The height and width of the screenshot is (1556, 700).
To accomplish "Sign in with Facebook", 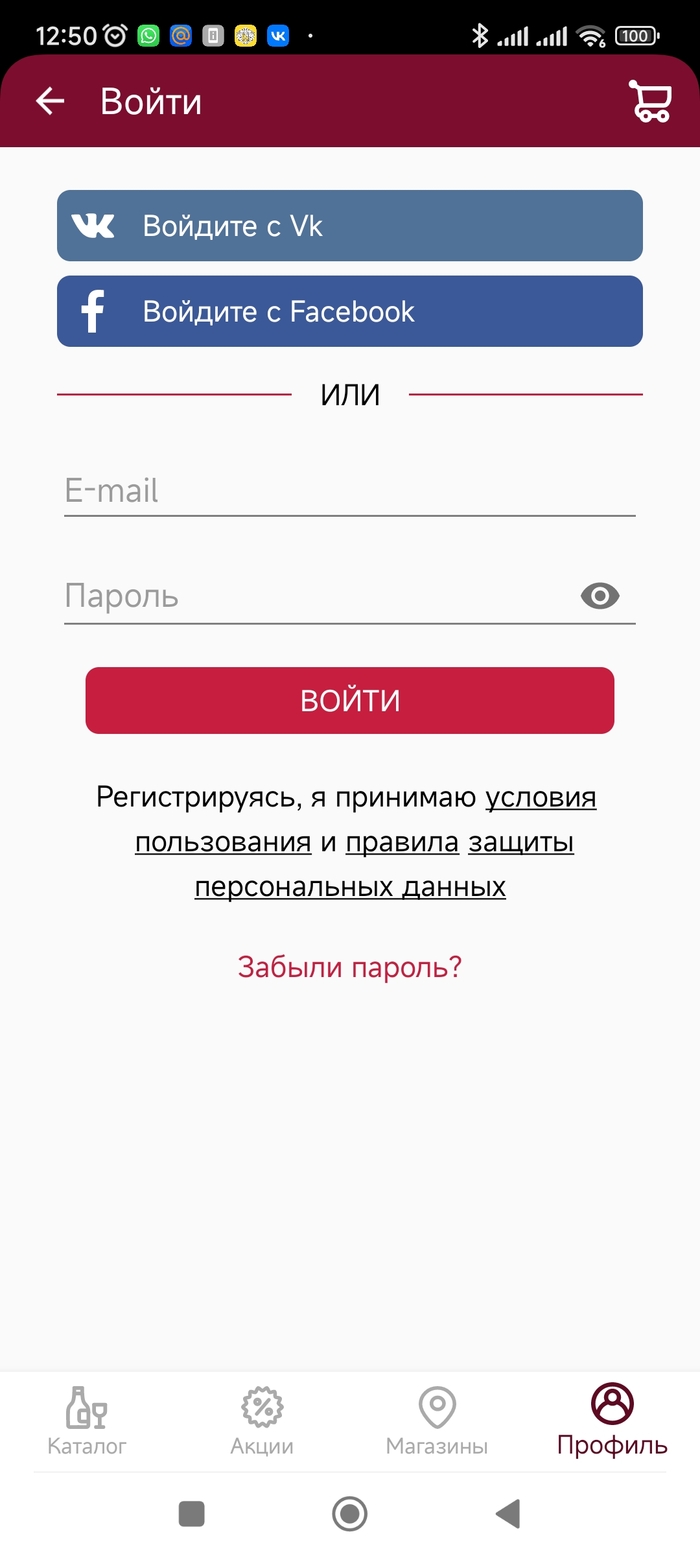I will click(x=349, y=311).
